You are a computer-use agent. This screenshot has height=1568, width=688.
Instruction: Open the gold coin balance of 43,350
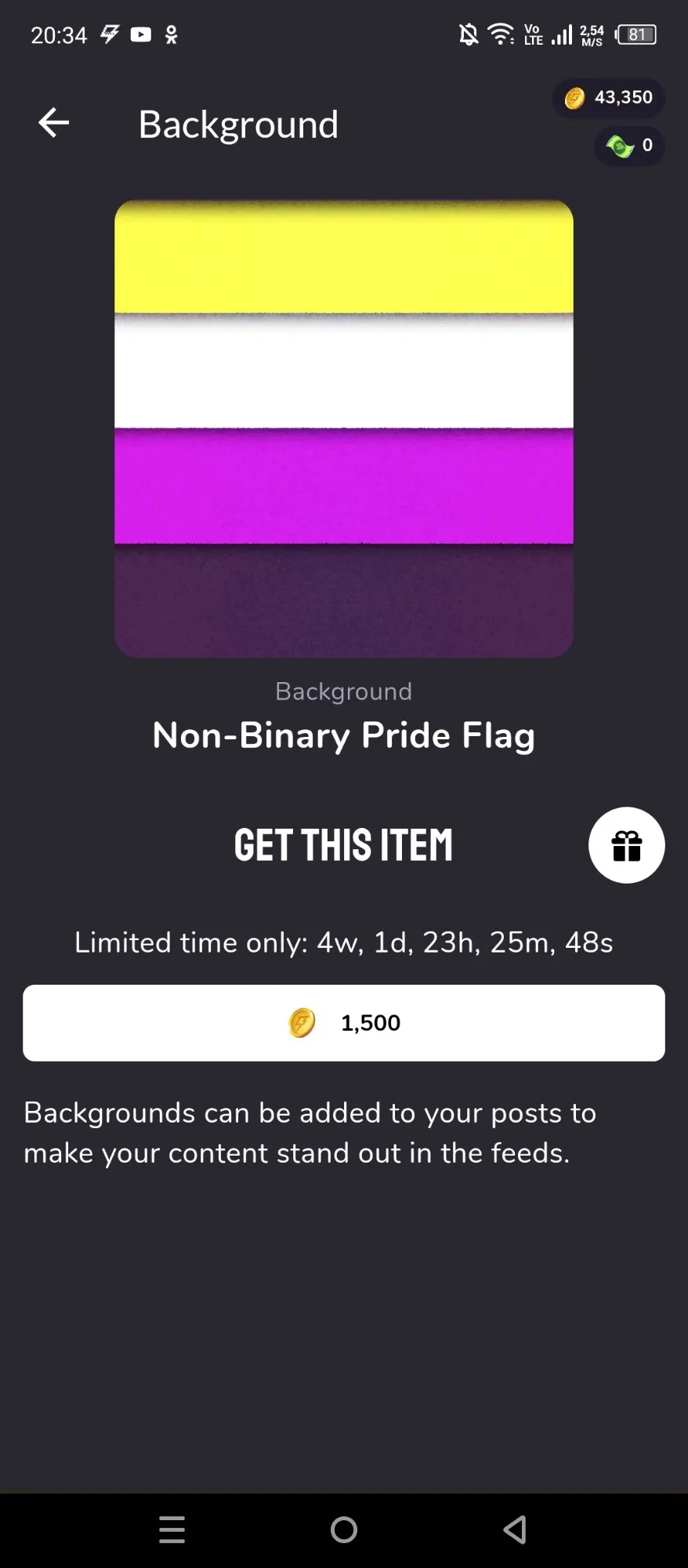click(609, 98)
